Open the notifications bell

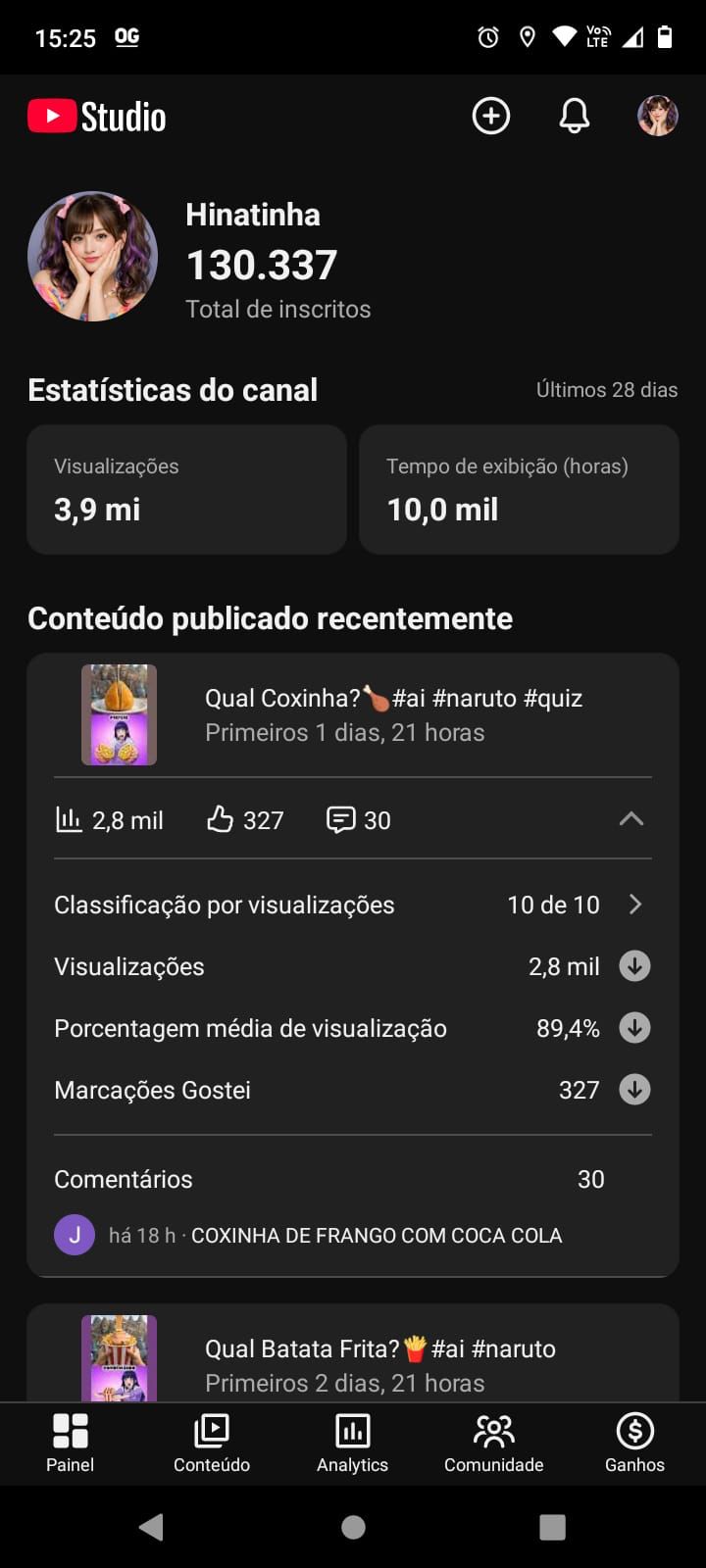click(x=574, y=117)
